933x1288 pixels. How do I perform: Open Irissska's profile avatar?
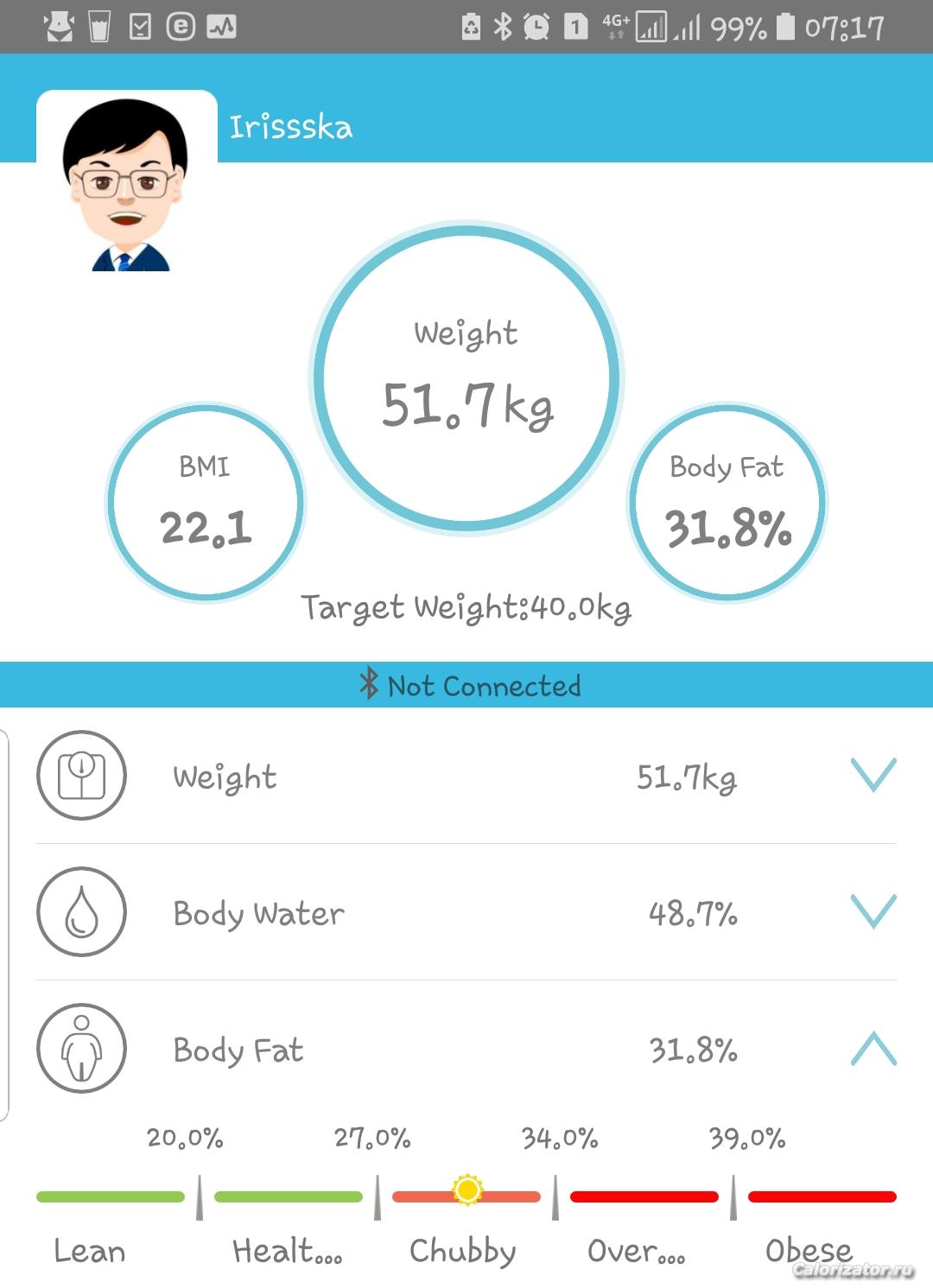click(126, 183)
